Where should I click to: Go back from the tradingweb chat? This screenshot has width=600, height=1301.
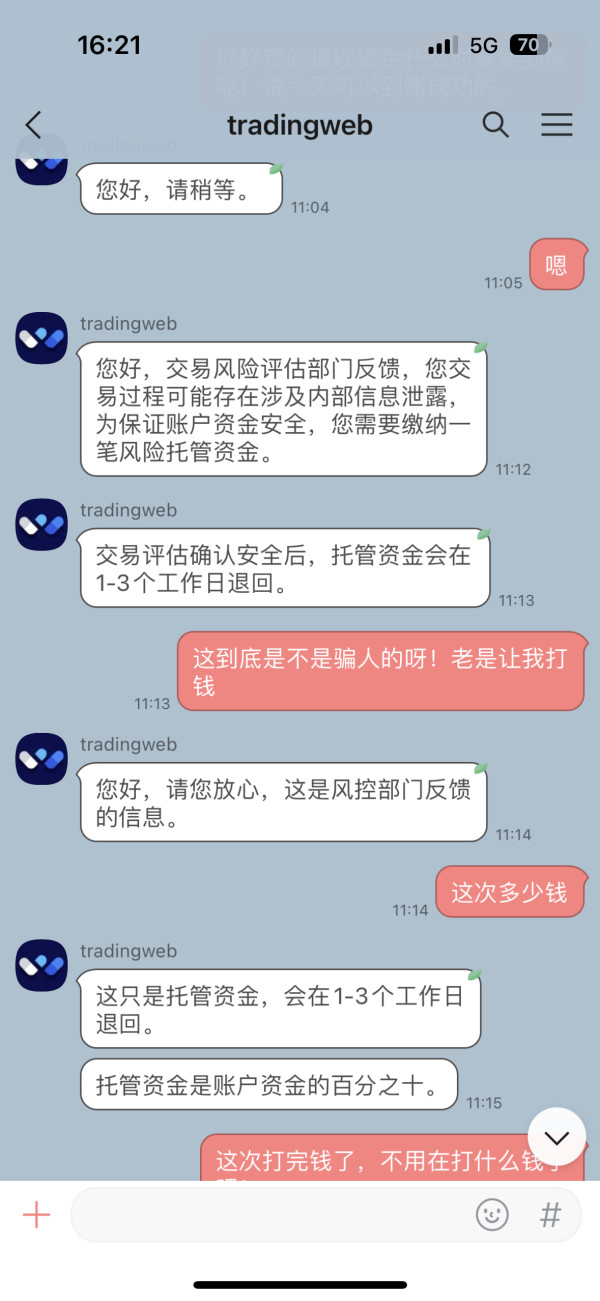pos(34,125)
